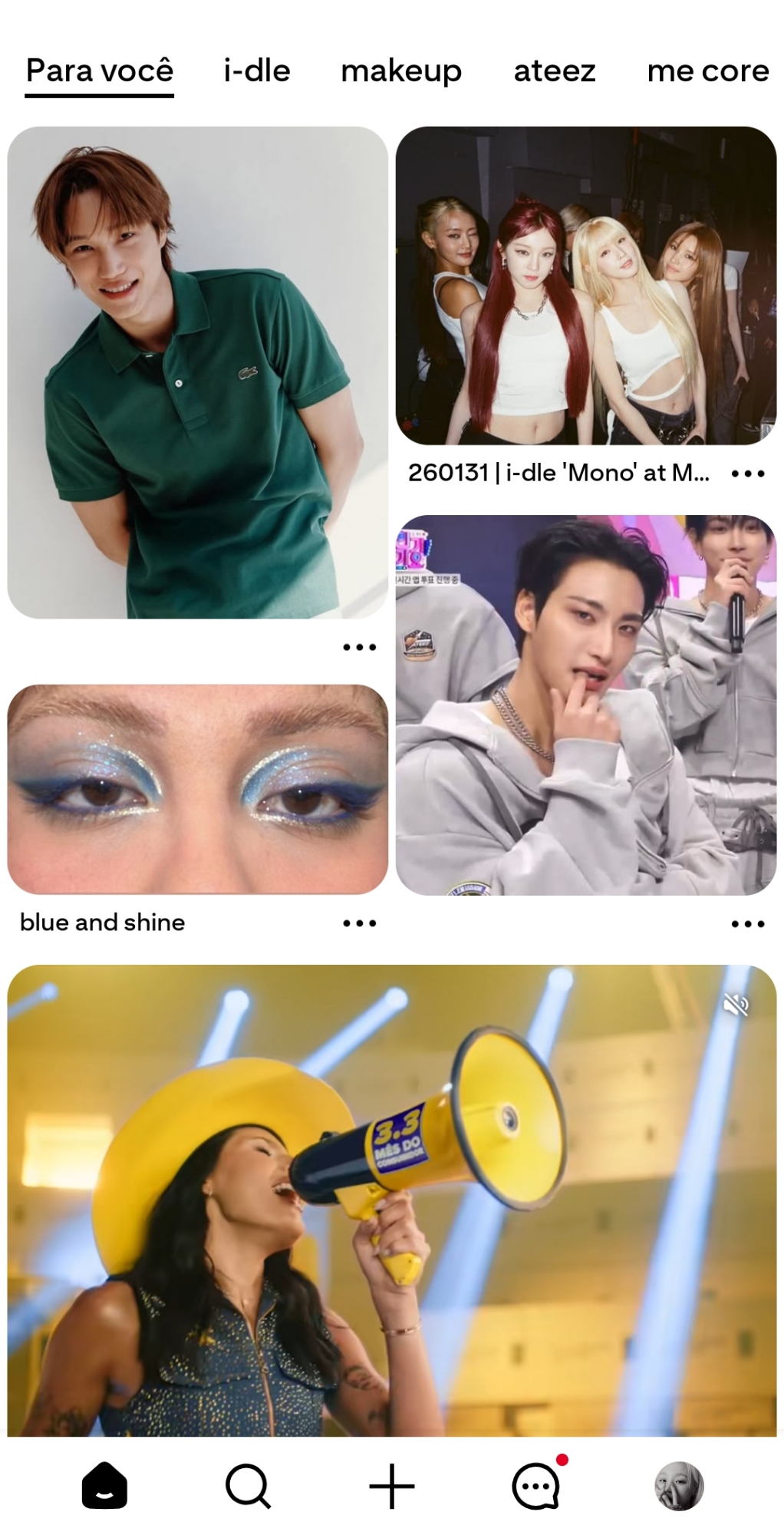The height and width of the screenshot is (1535, 784).
Task: Select the Para você tab
Action: (x=100, y=71)
